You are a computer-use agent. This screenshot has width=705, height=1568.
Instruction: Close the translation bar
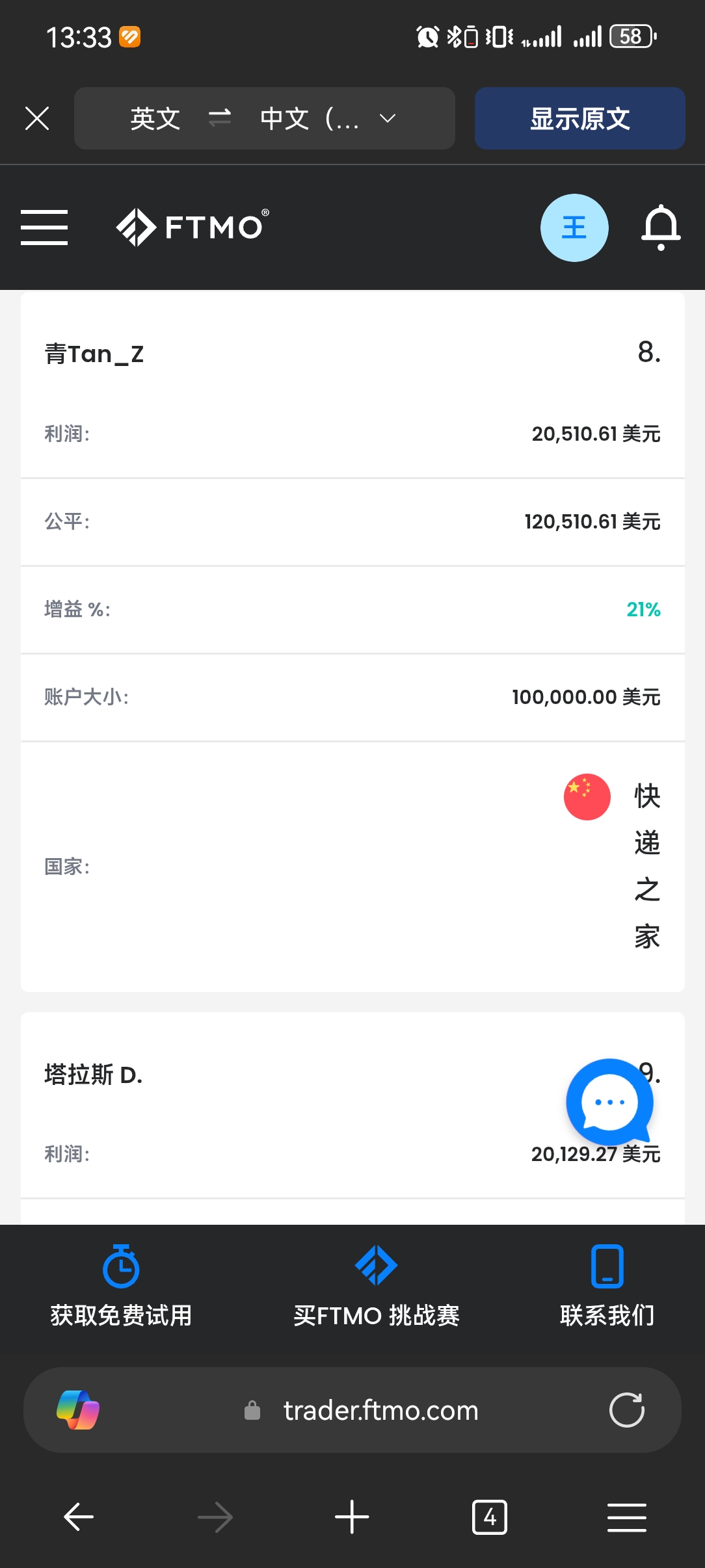(x=37, y=119)
